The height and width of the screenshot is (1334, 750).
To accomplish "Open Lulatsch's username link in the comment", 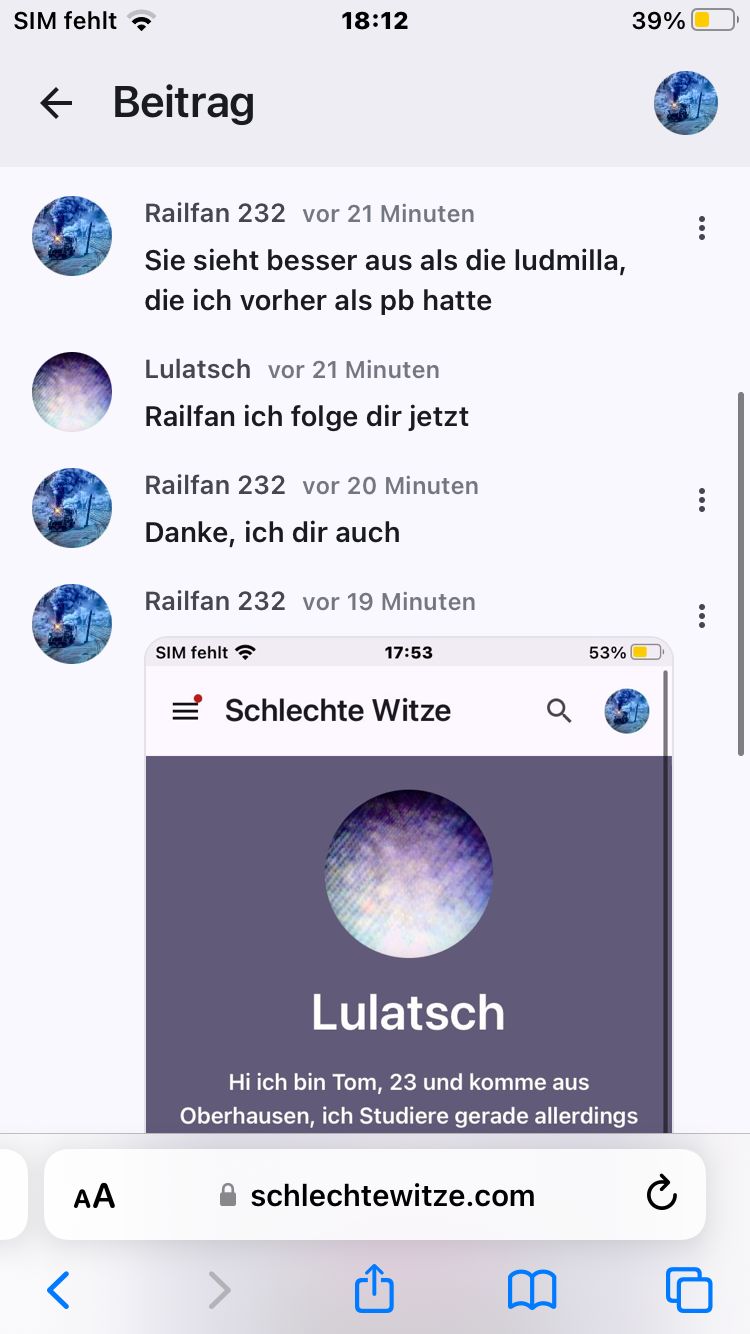I will [x=198, y=370].
